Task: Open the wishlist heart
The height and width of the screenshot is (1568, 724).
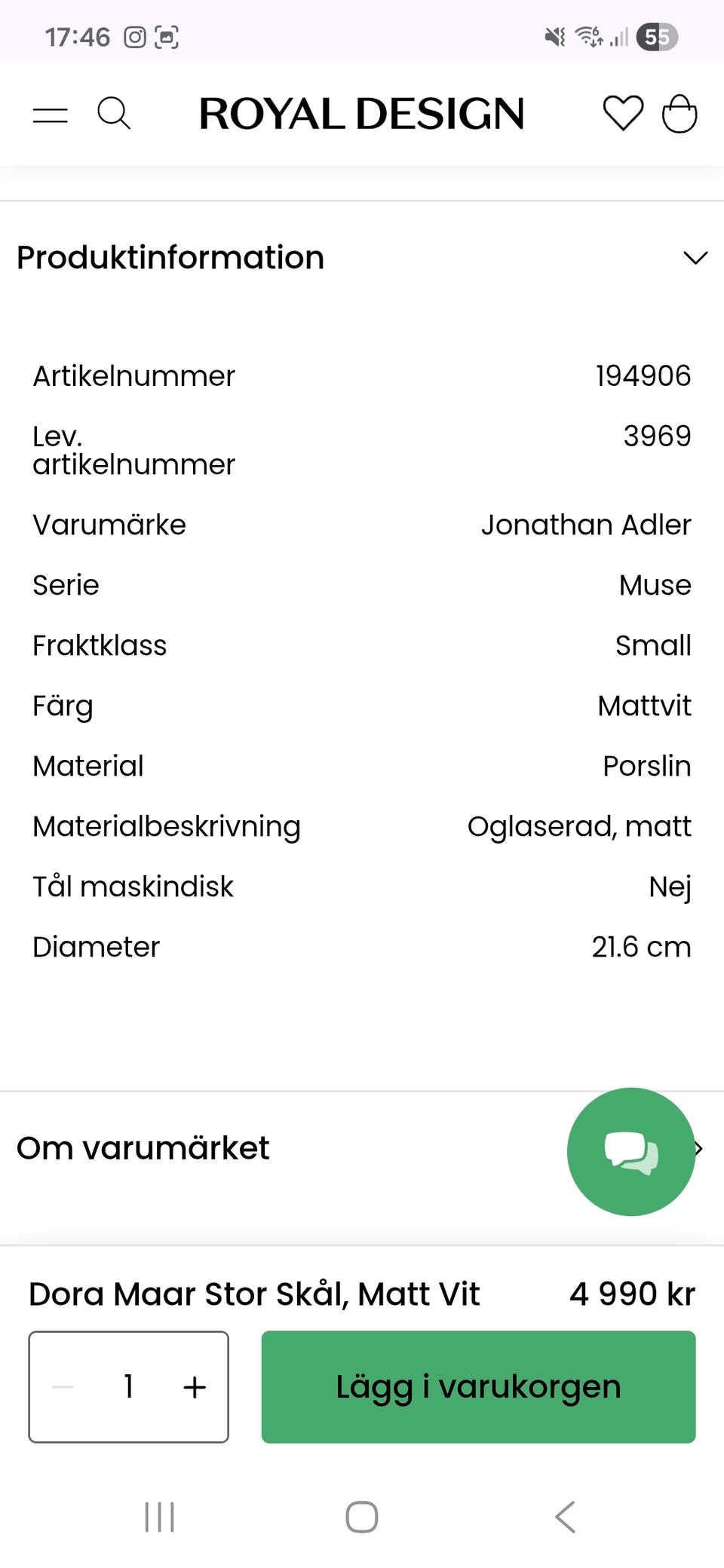Action: point(623,114)
